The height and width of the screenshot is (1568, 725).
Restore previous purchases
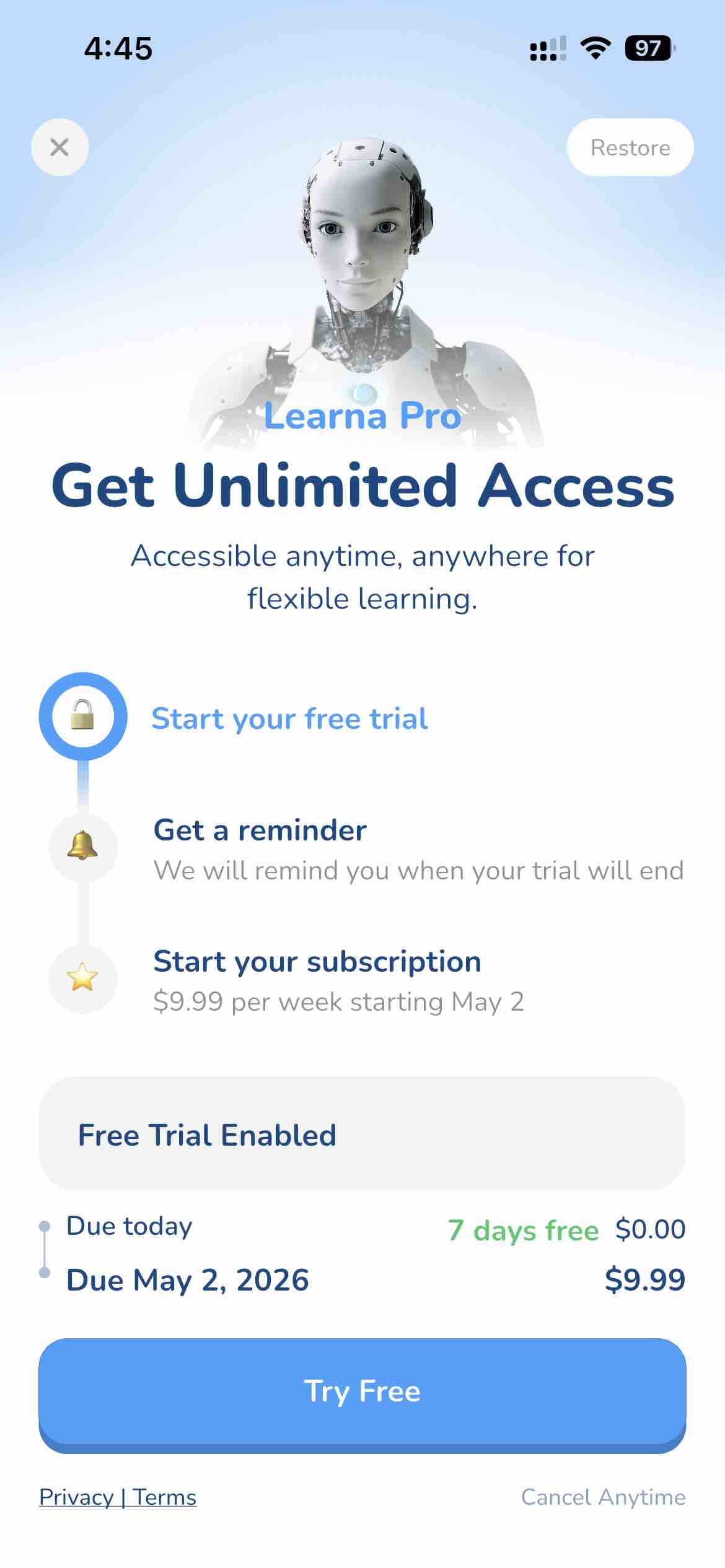coord(630,147)
